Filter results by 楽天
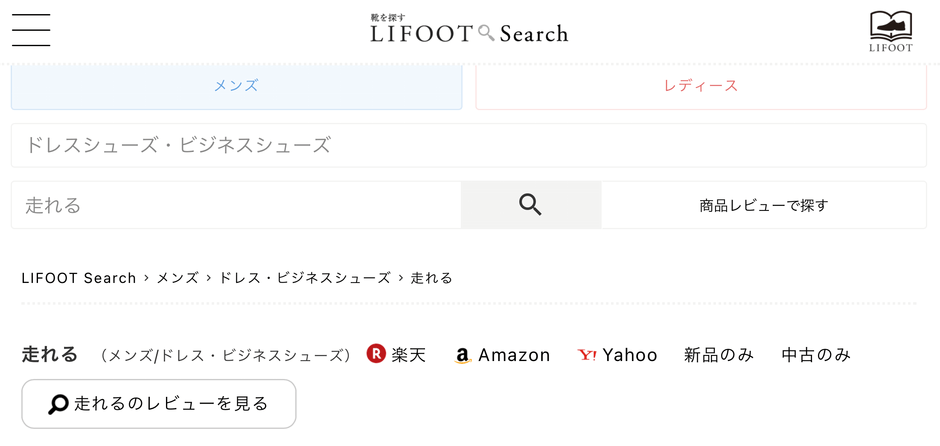Screen dimensions: 940x446 (x=397, y=354)
